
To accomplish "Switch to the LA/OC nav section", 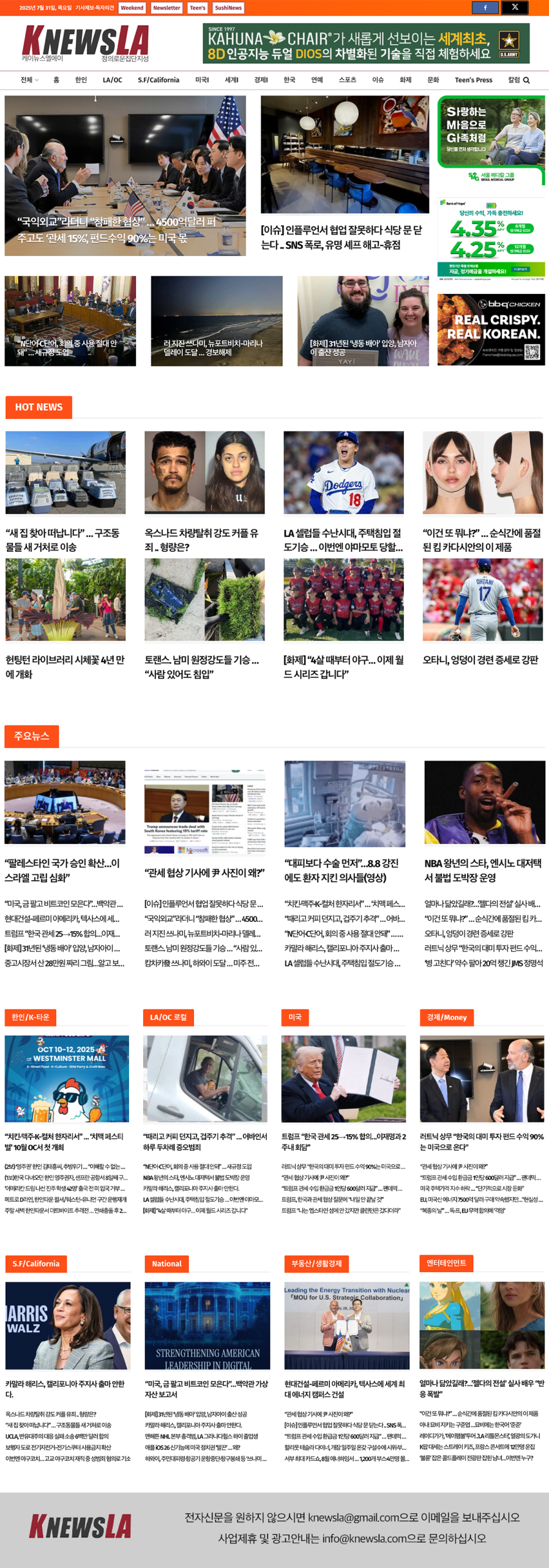I will tap(112, 80).
